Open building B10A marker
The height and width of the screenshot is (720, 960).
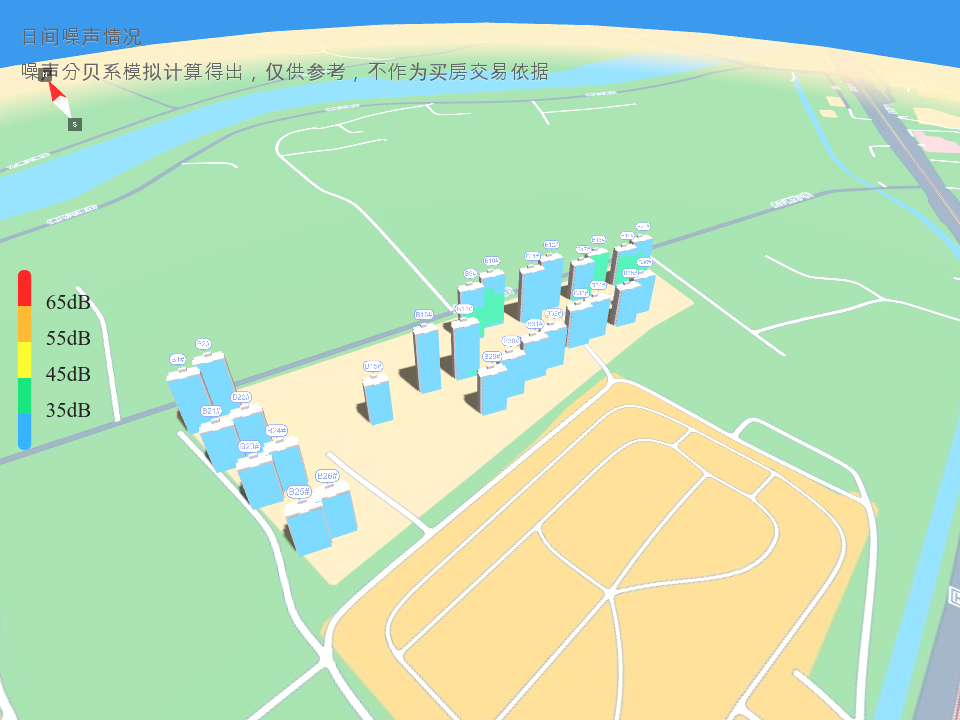[x=492, y=260]
